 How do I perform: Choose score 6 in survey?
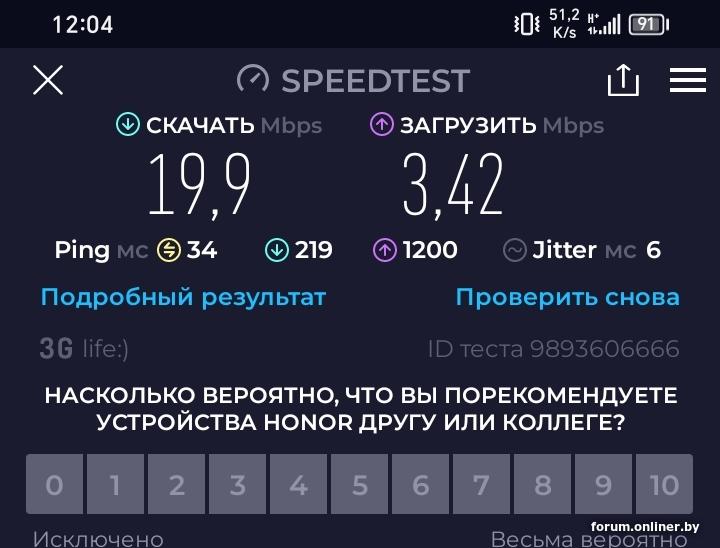[x=420, y=485]
